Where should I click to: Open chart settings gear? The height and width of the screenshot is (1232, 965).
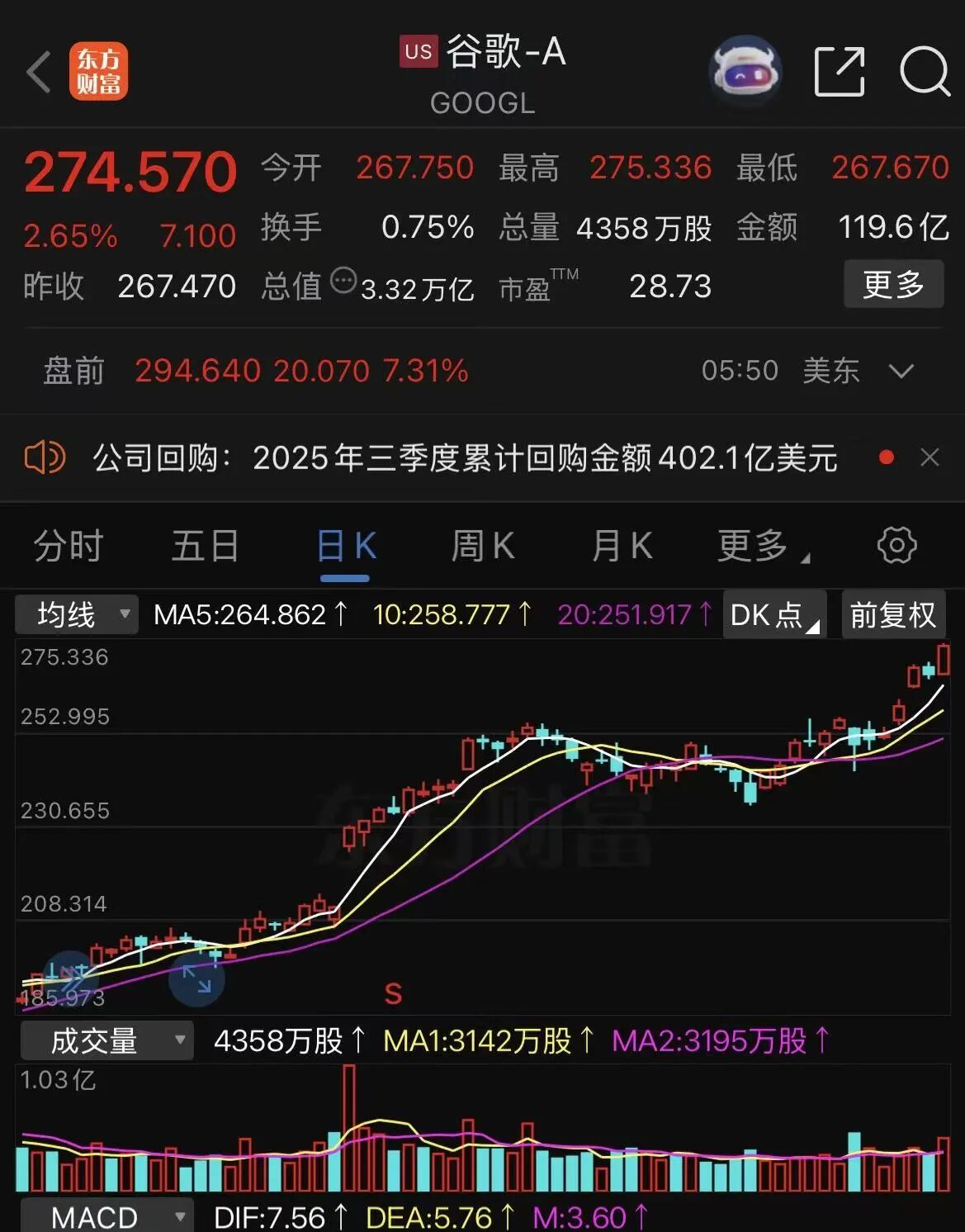pyautogui.click(x=896, y=546)
